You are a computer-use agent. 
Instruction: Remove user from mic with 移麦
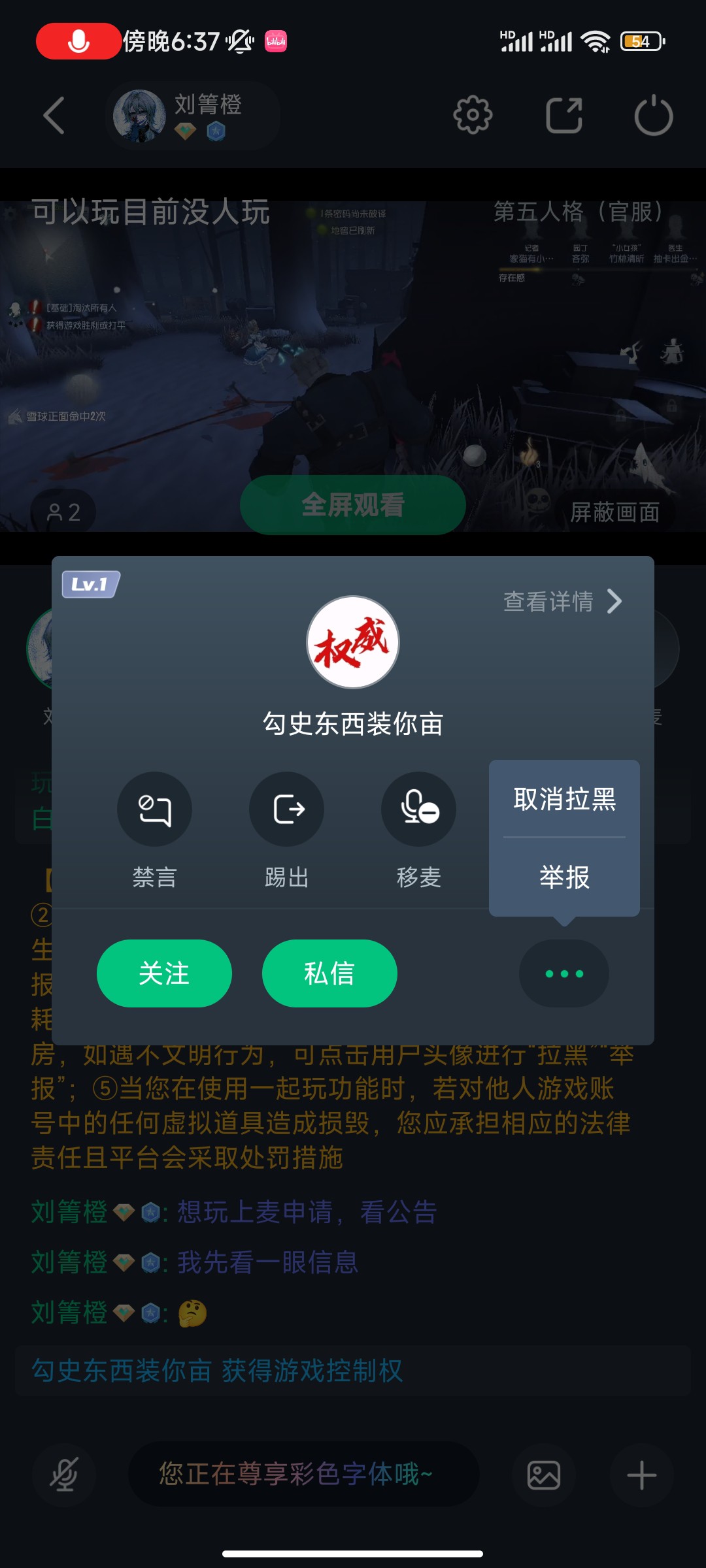pyautogui.click(x=418, y=809)
